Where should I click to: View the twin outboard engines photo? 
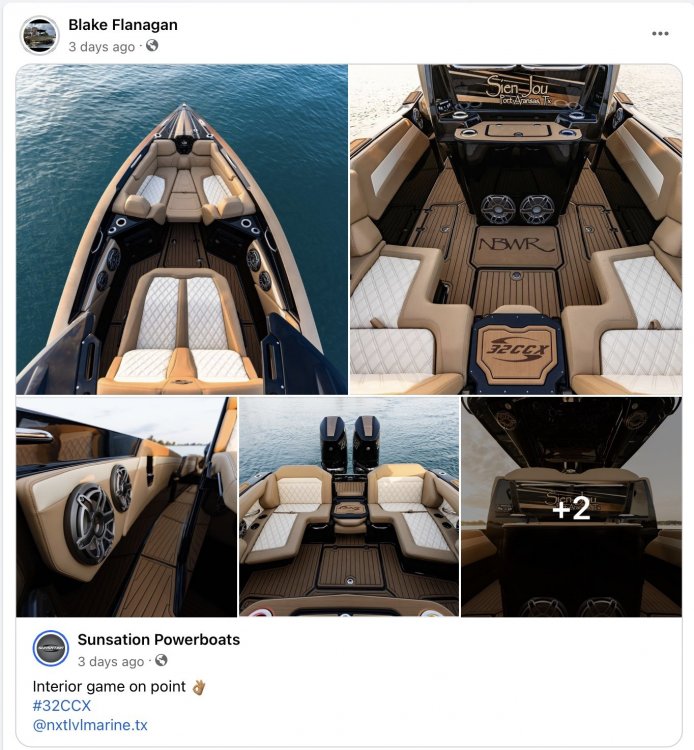click(349, 506)
